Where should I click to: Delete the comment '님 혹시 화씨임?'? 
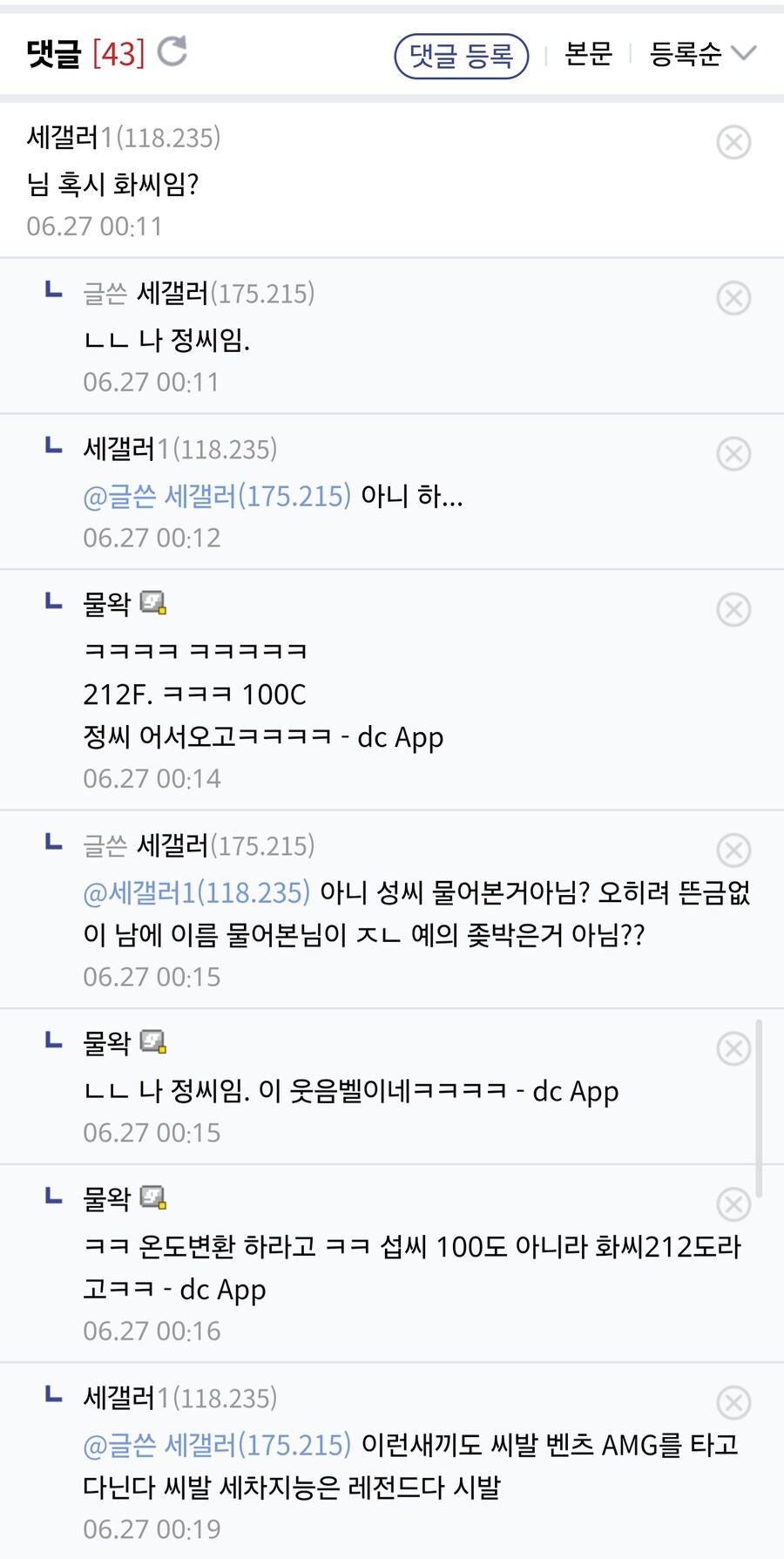tap(733, 142)
